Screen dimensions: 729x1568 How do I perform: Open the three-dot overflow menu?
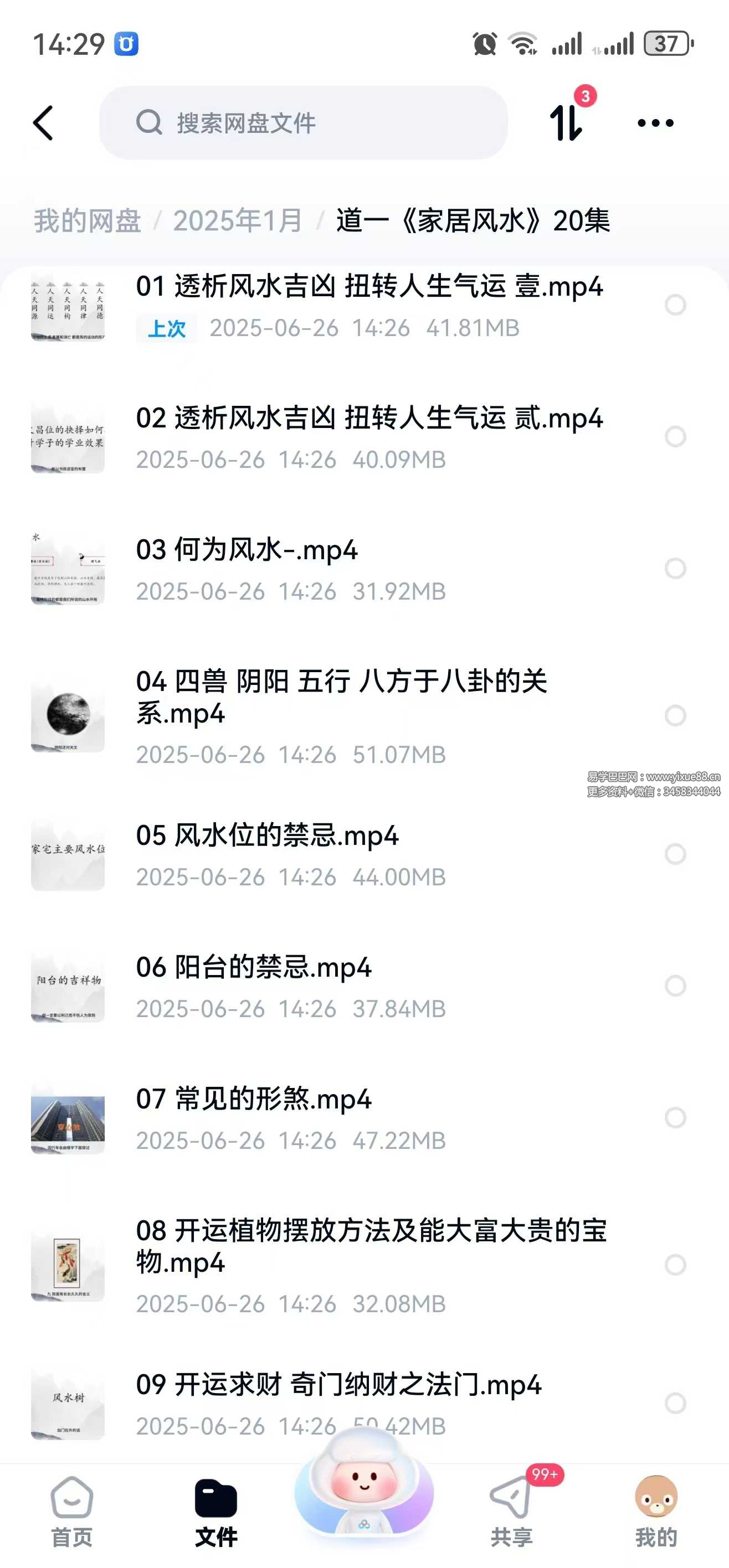655,123
